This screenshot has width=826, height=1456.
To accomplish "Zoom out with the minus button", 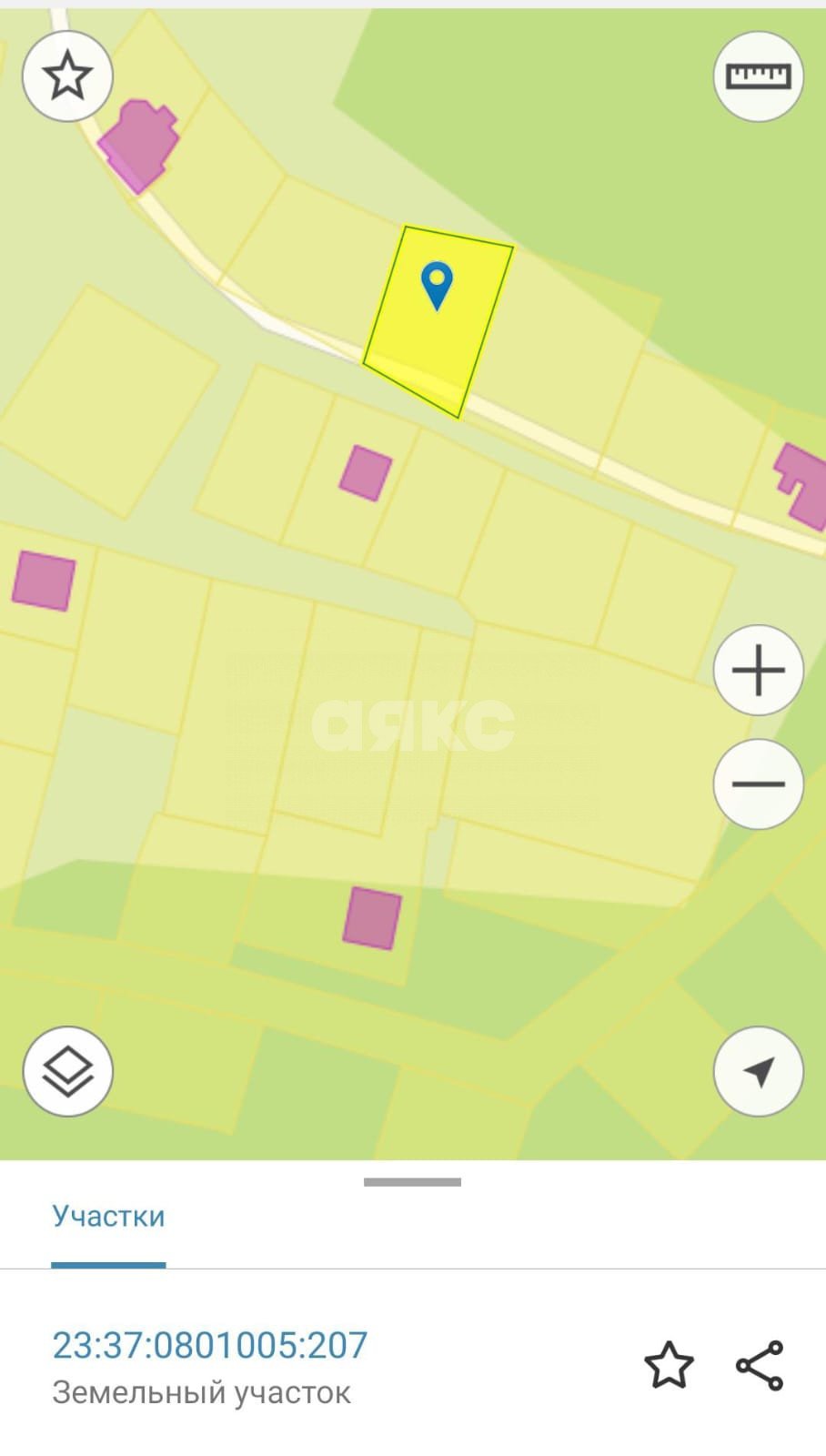I will click(x=758, y=784).
